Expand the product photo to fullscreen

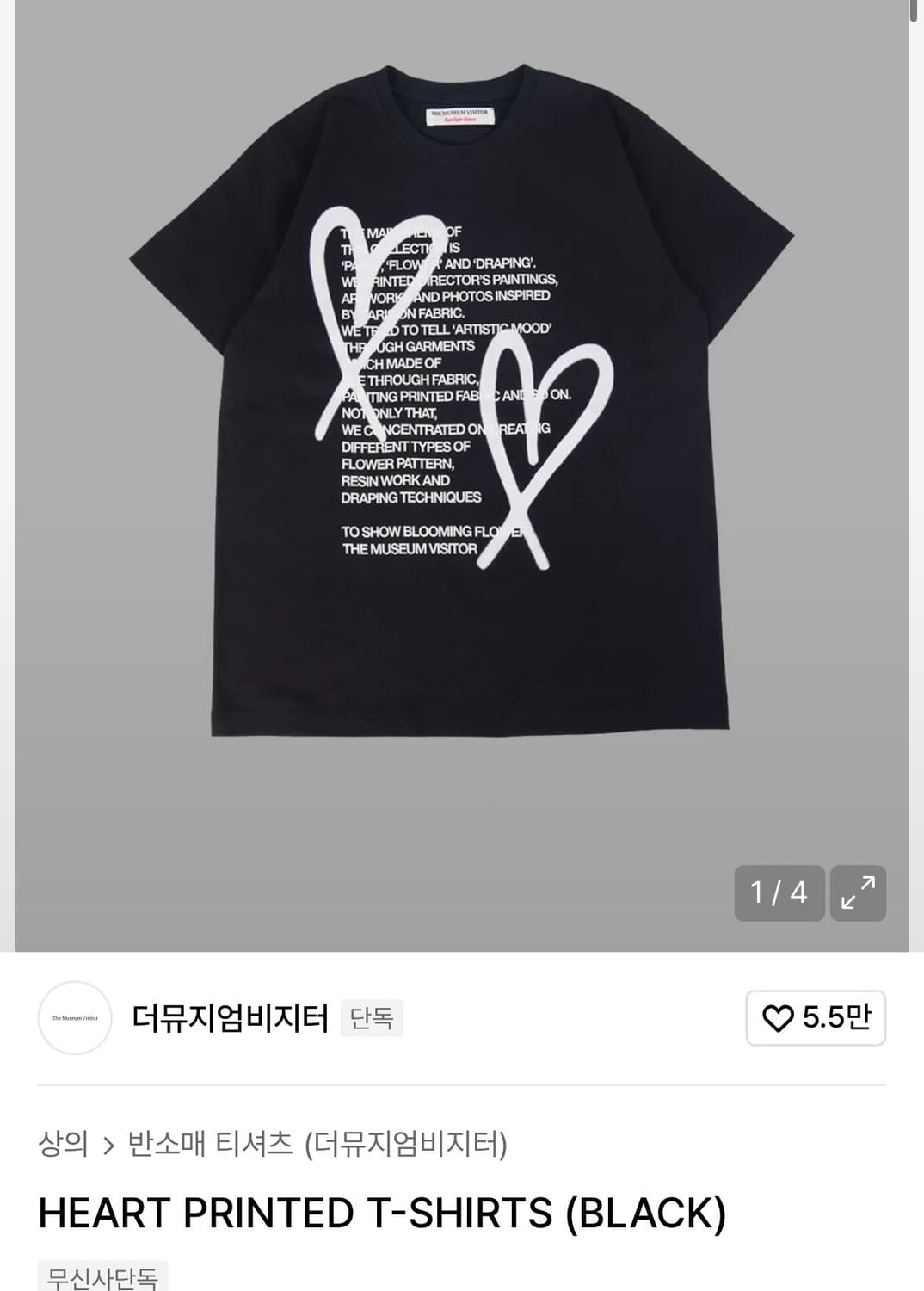[857, 893]
